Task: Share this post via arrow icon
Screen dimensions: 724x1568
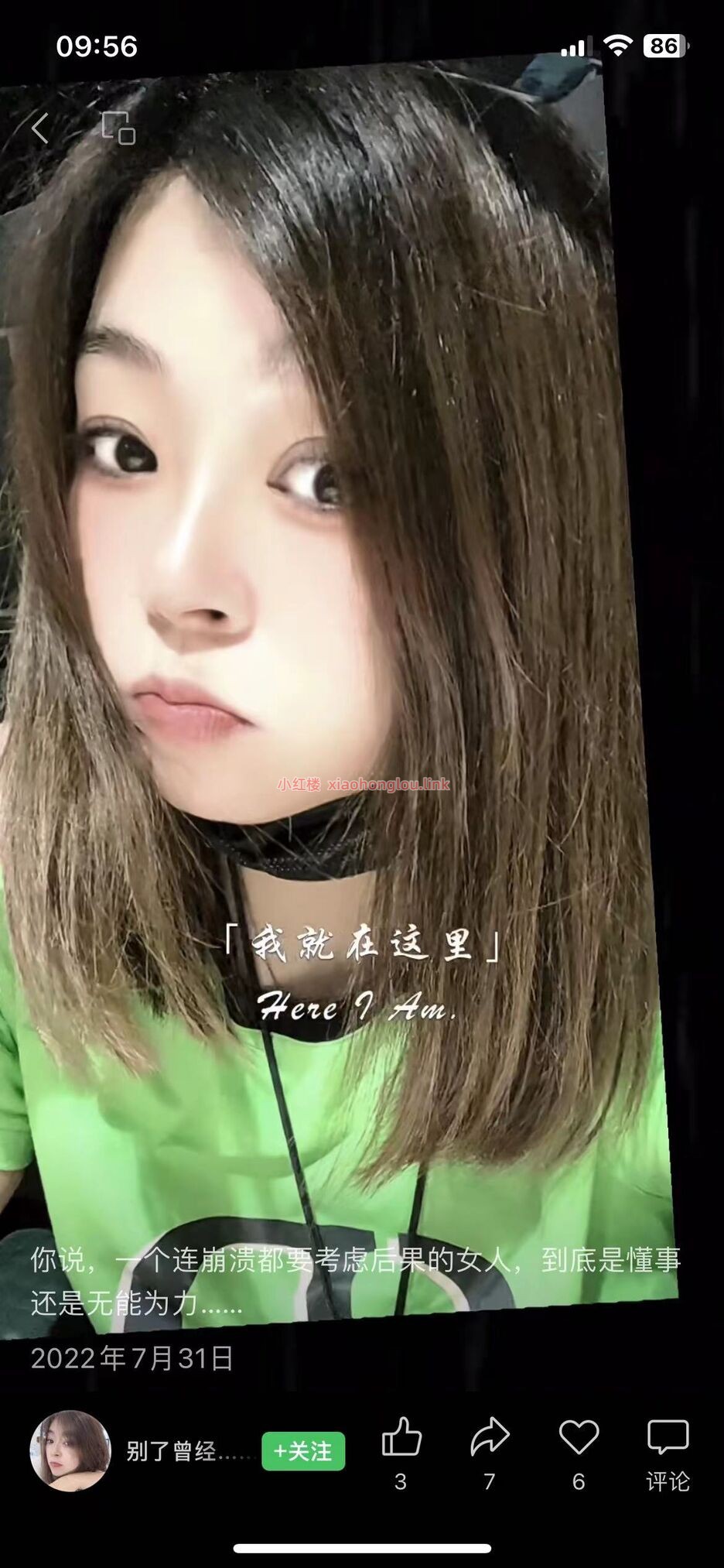Action: coord(490,1439)
